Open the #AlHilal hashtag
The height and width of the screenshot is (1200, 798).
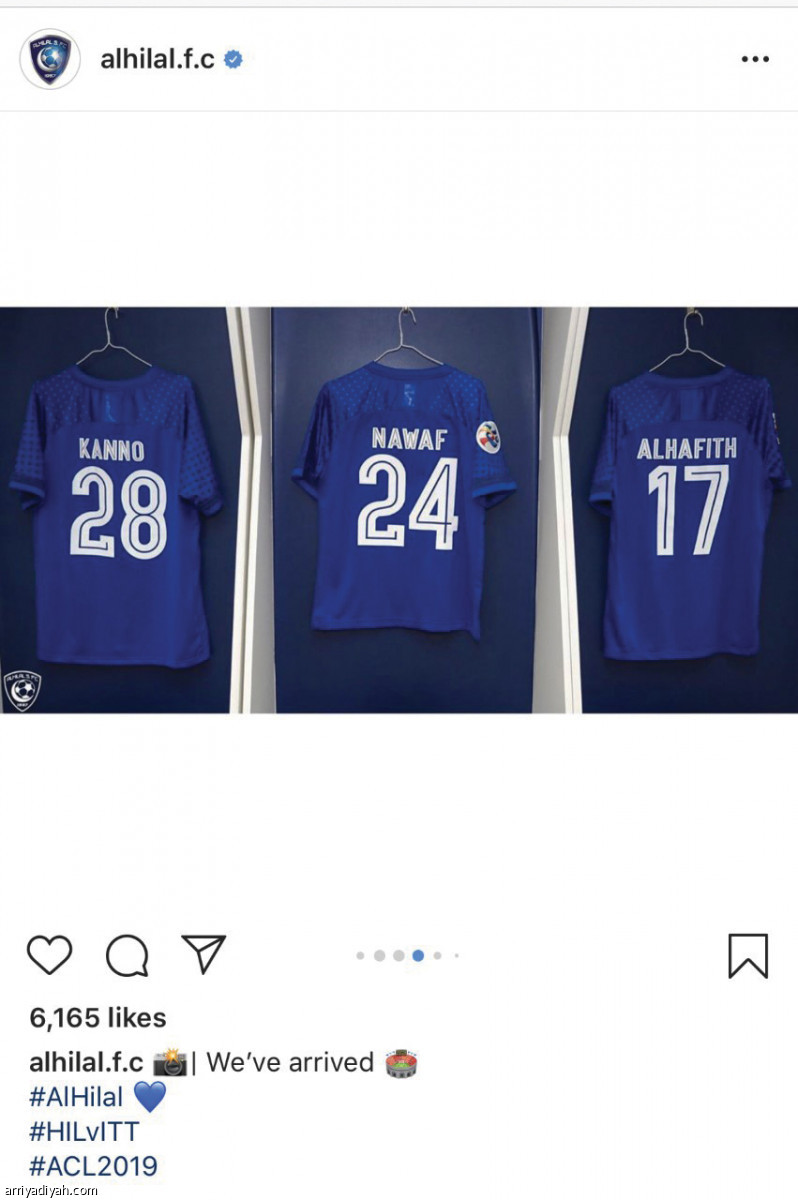pos(76,1097)
